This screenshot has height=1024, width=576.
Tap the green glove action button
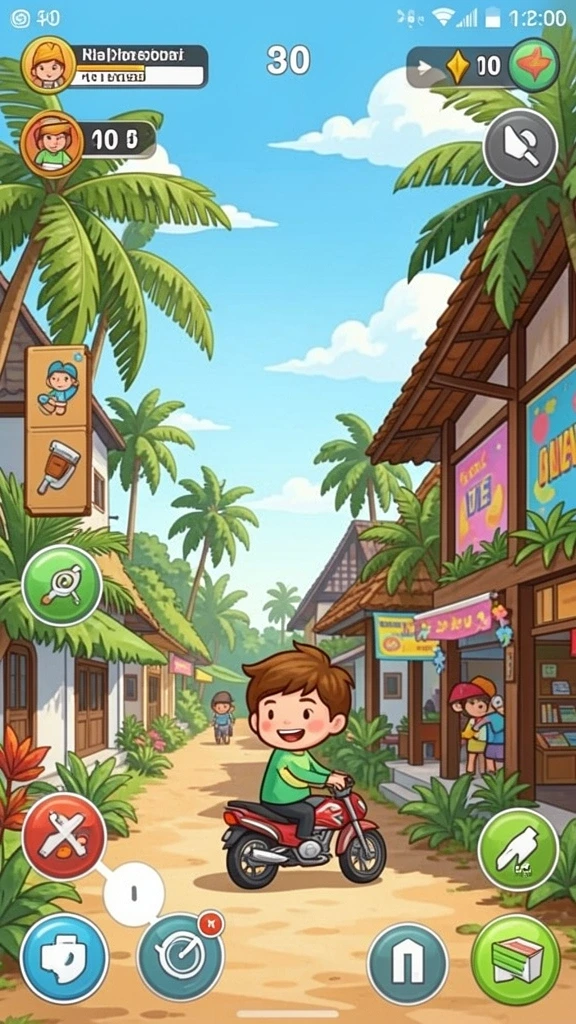[x=519, y=849]
